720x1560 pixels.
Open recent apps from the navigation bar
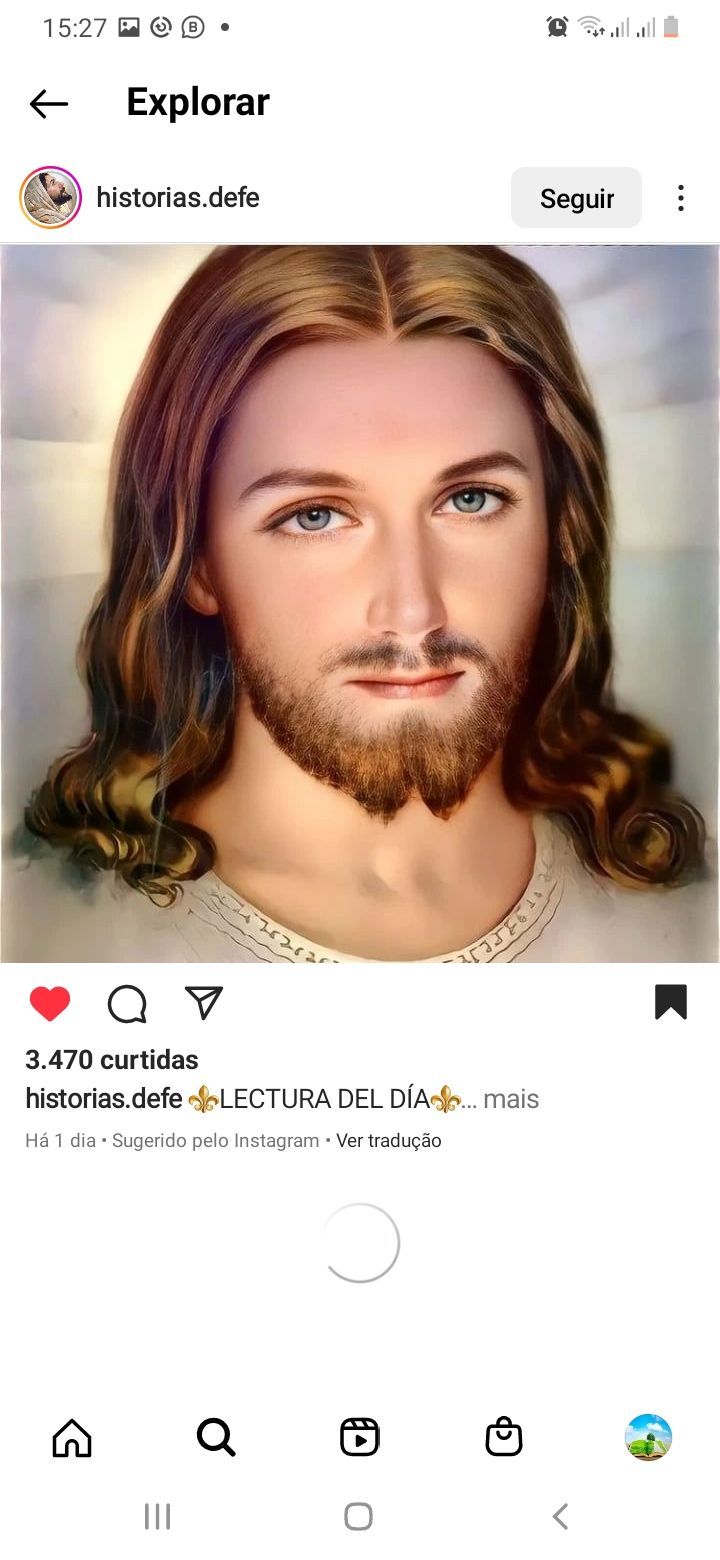point(157,1517)
